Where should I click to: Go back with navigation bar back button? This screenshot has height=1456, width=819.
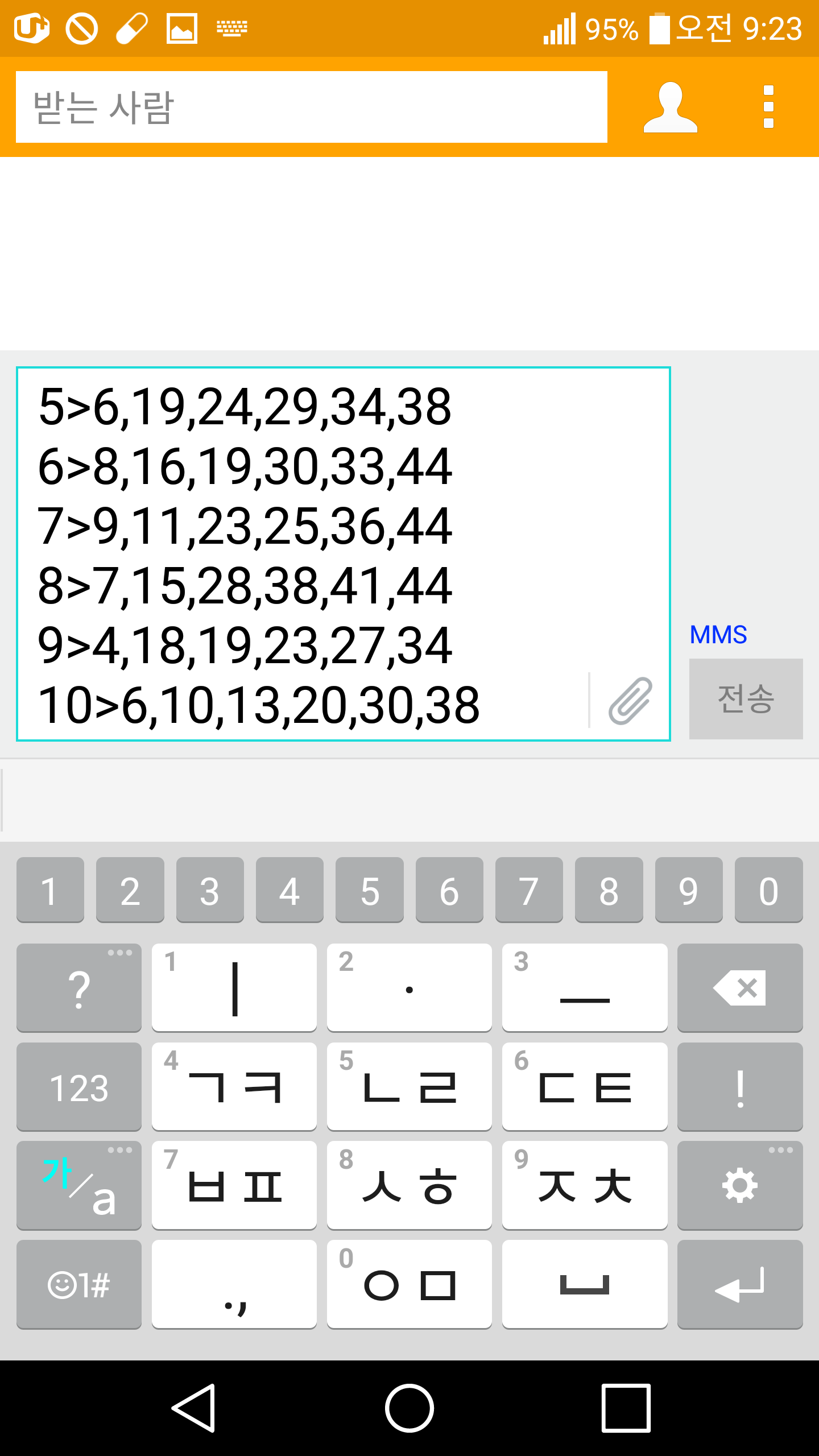(193, 1408)
